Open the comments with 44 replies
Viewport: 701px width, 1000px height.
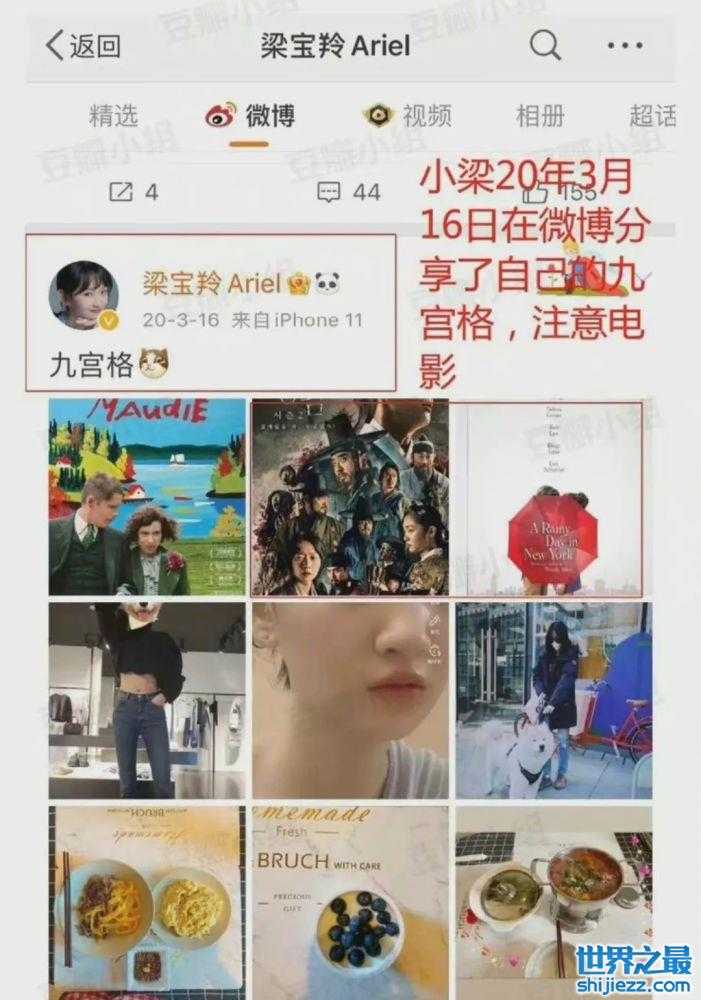coord(349,192)
